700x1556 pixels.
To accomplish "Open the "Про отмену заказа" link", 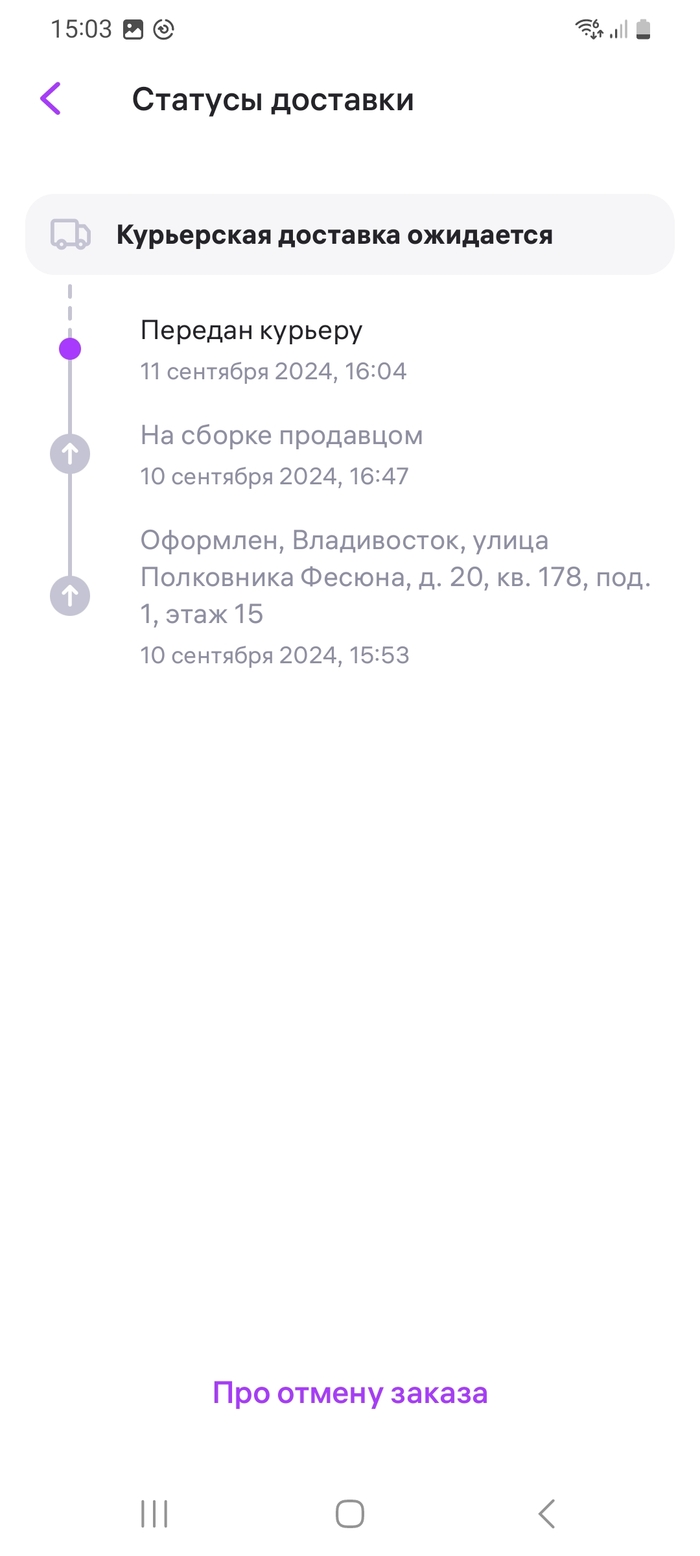I will tap(350, 1393).
